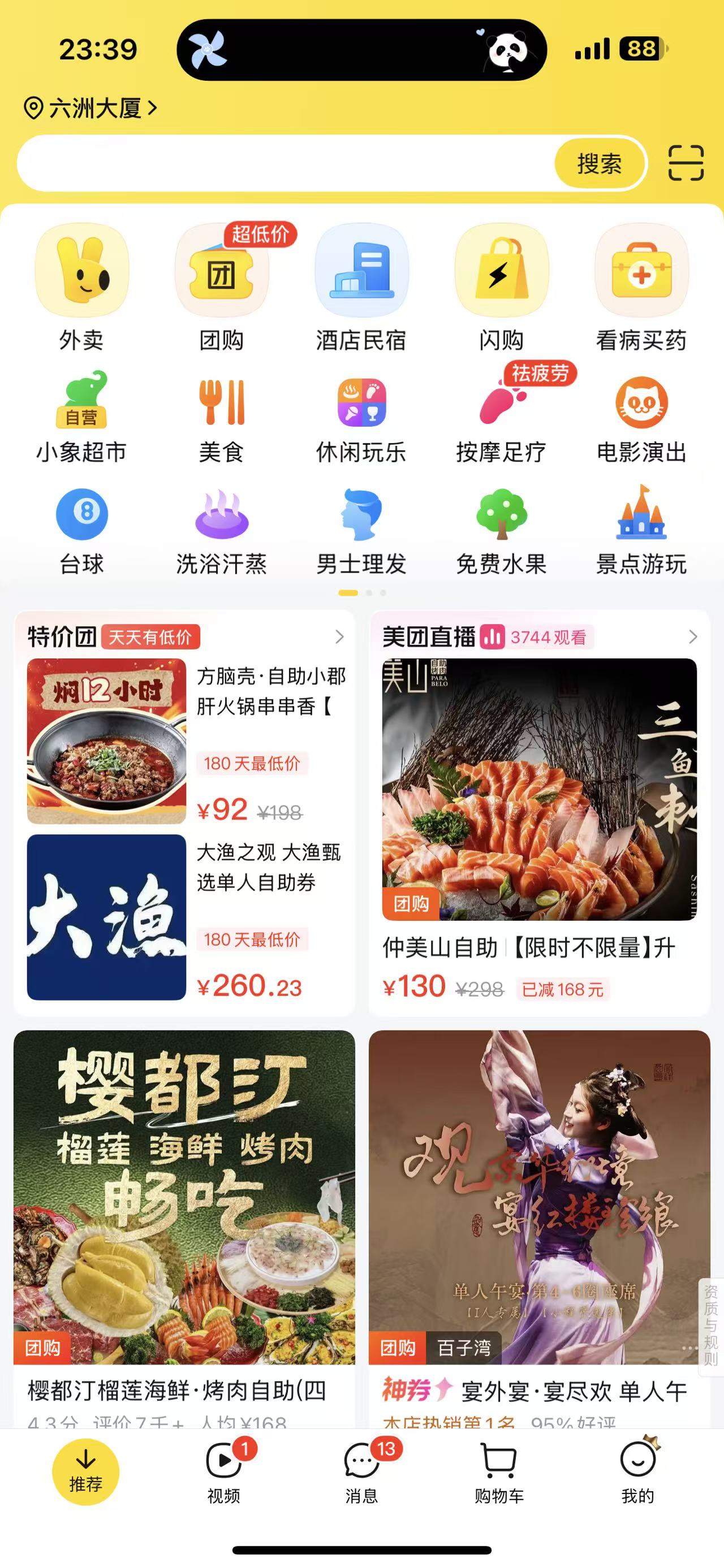This screenshot has width=724, height=1568.
Task: Expand the 特价团 deals section
Action: coord(339,636)
